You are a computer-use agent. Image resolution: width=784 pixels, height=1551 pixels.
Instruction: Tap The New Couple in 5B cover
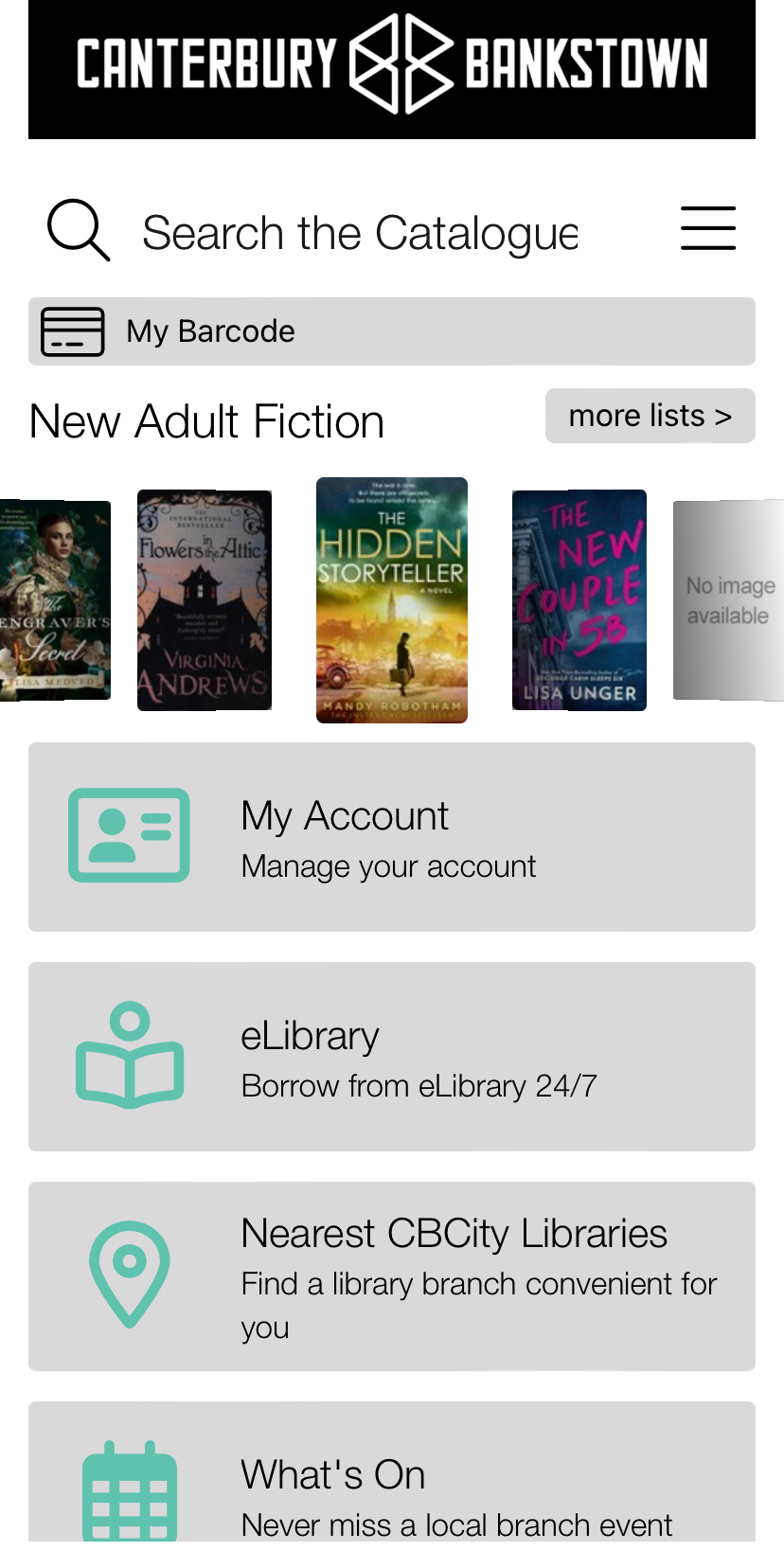(579, 599)
